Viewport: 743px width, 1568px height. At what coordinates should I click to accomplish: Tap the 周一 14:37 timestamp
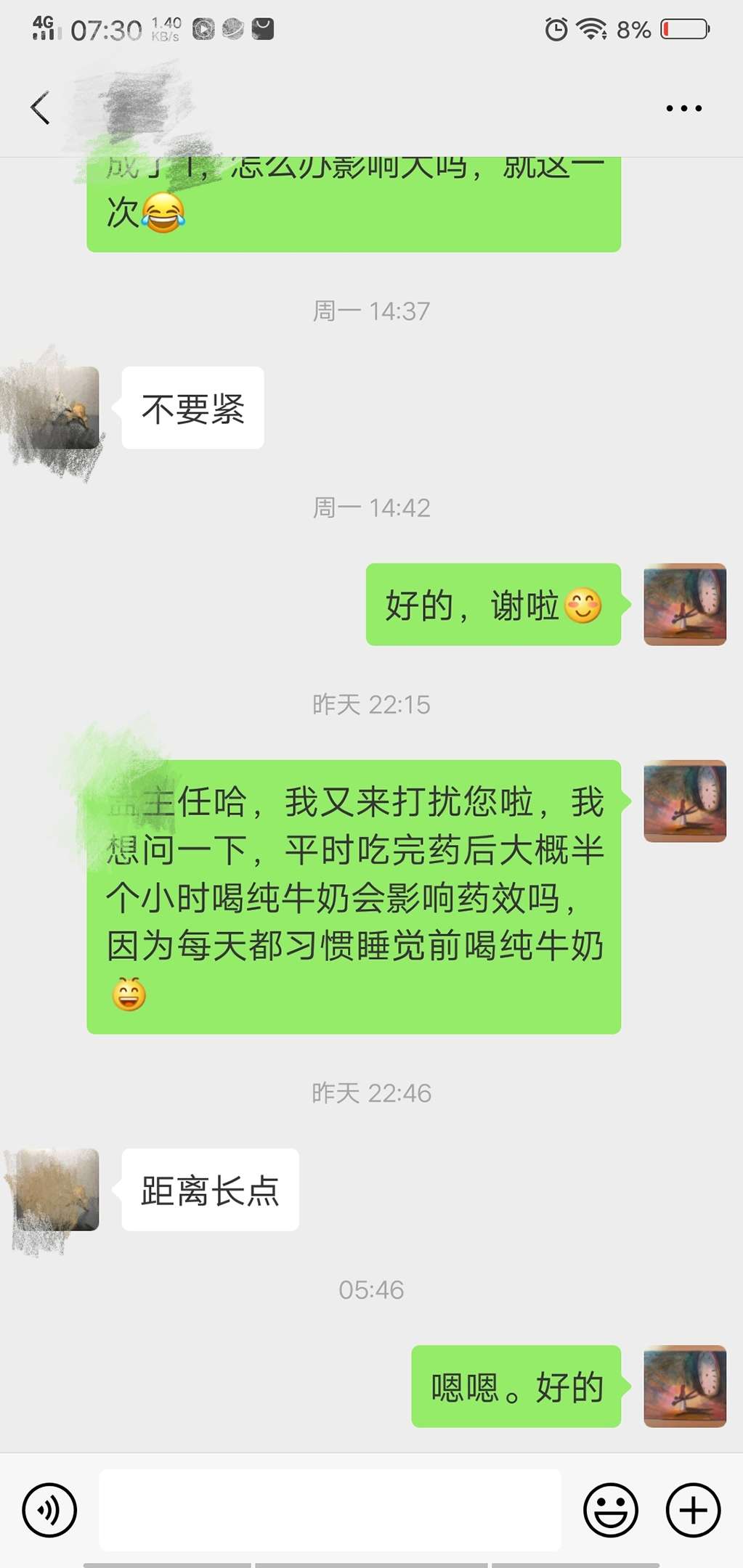pos(371,311)
